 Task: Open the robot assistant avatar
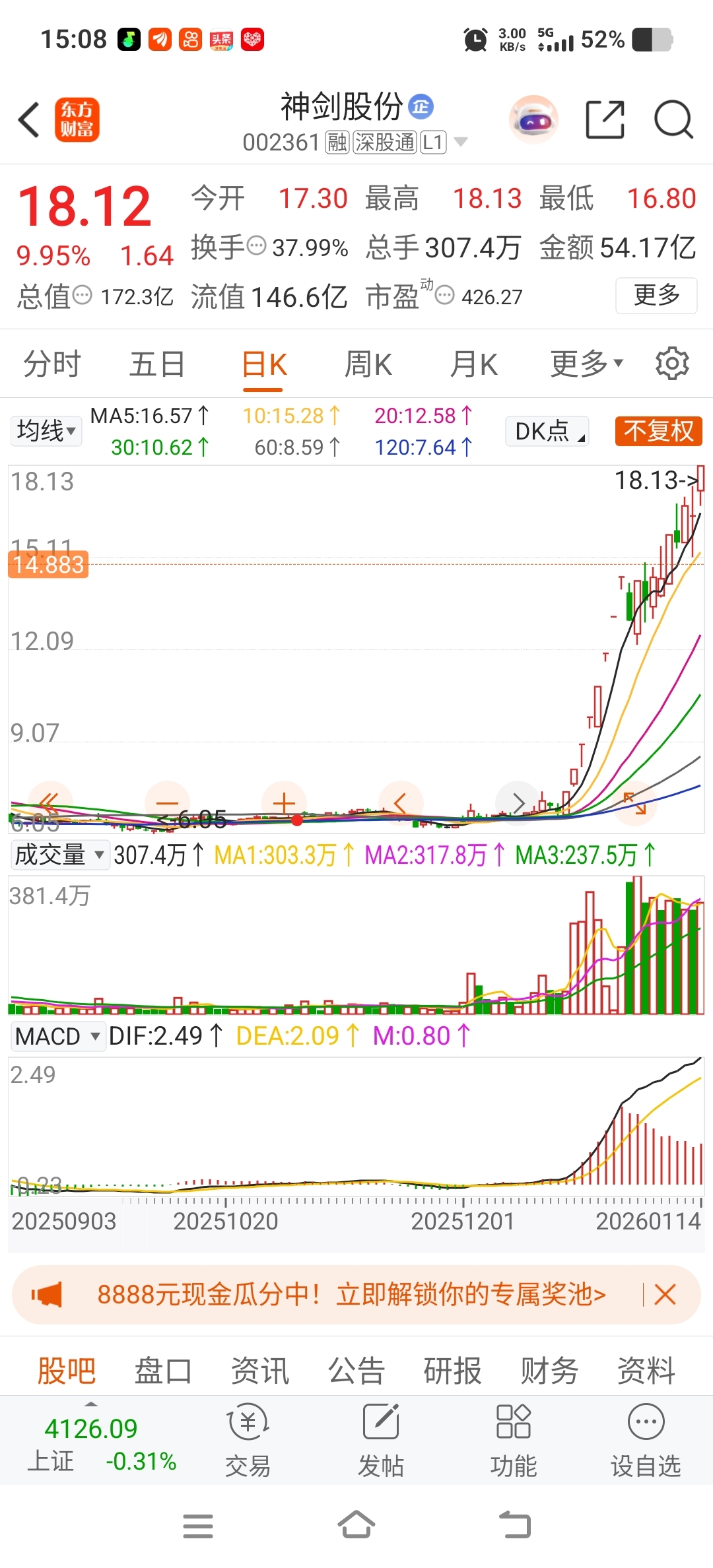(533, 120)
